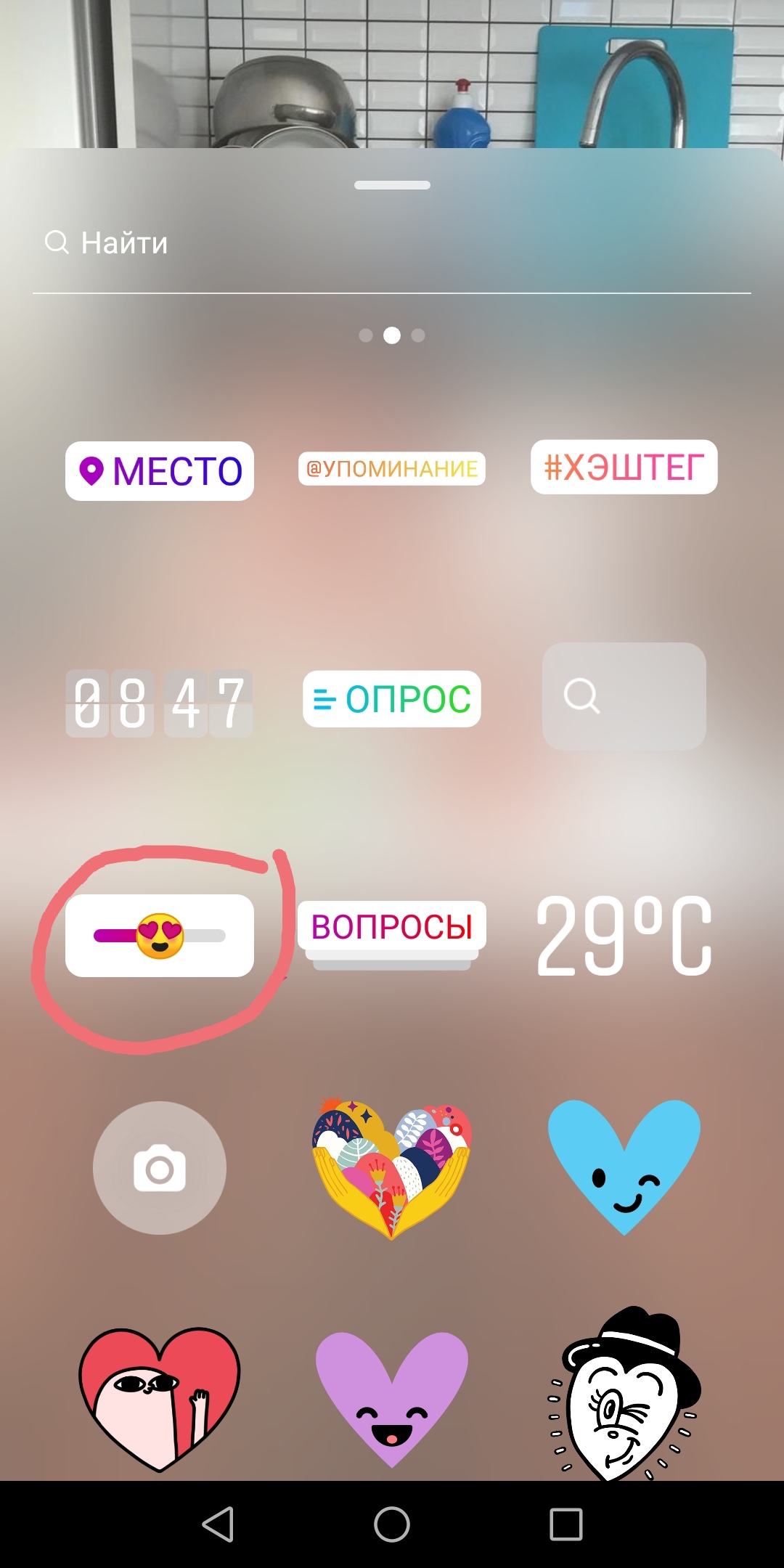The height and width of the screenshot is (1568, 784).
Task: Tap the sticker tray page indicator dots
Action: coord(392,335)
